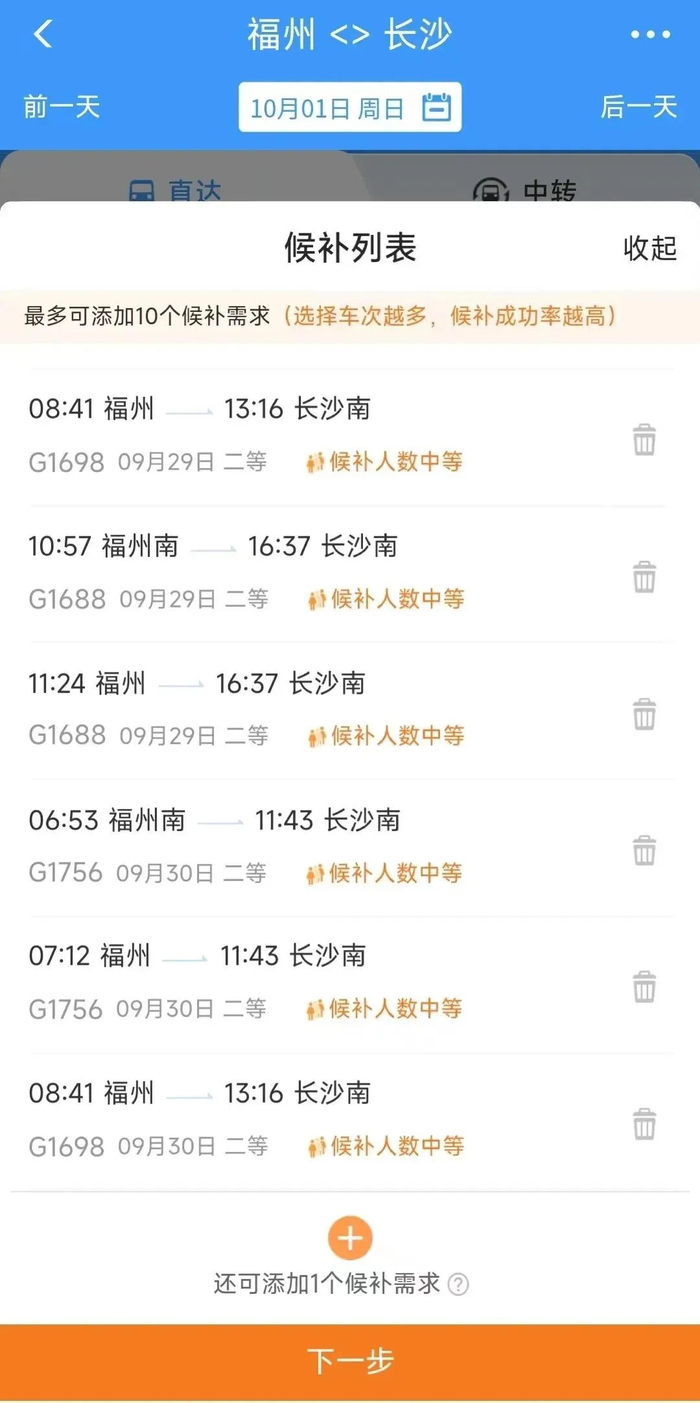The image size is (700, 1403).
Task: Collapse the waitlist with 收起
Action: (x=650, y=248)
